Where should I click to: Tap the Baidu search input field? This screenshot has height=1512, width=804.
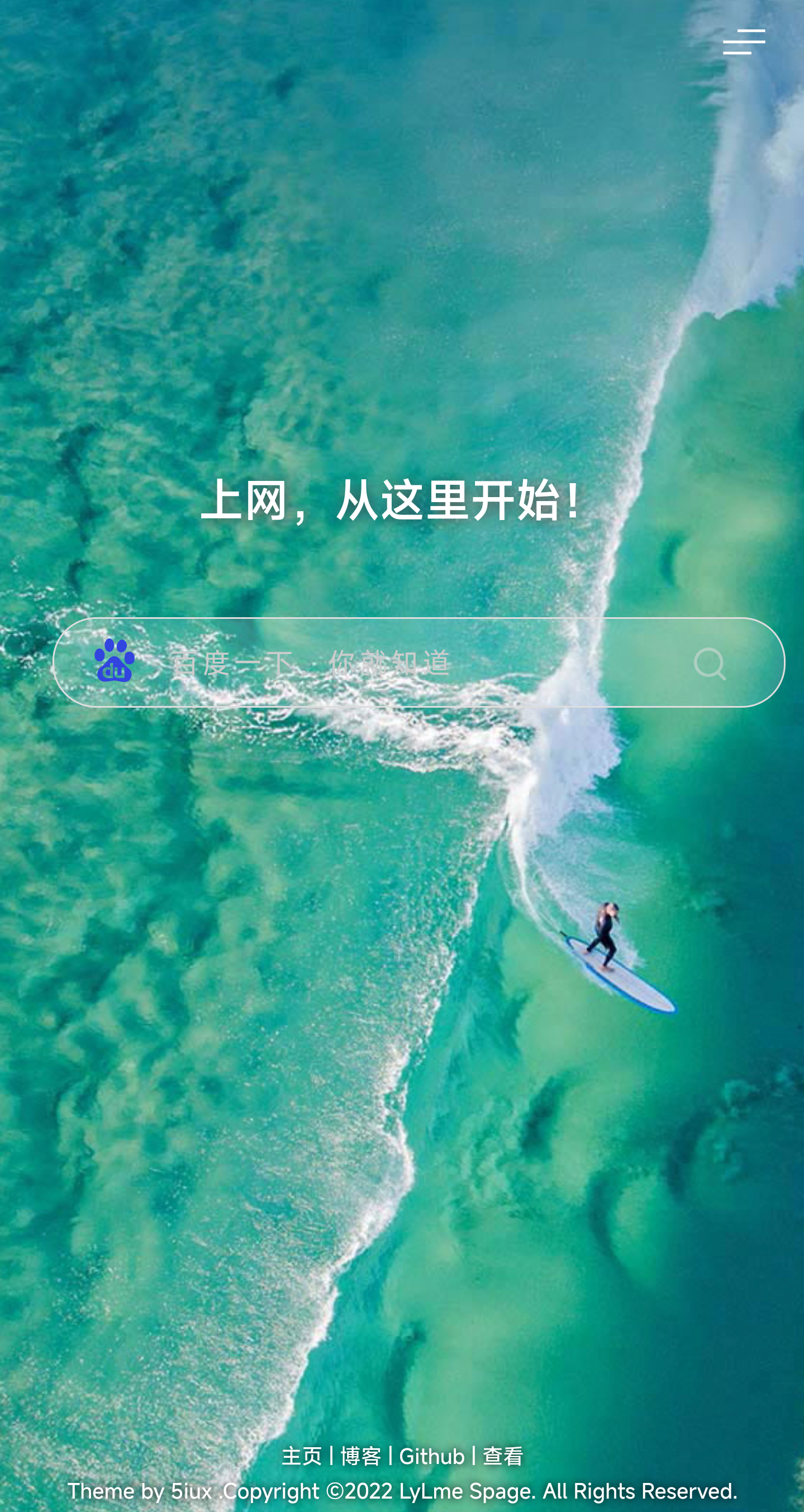point(411,663)
